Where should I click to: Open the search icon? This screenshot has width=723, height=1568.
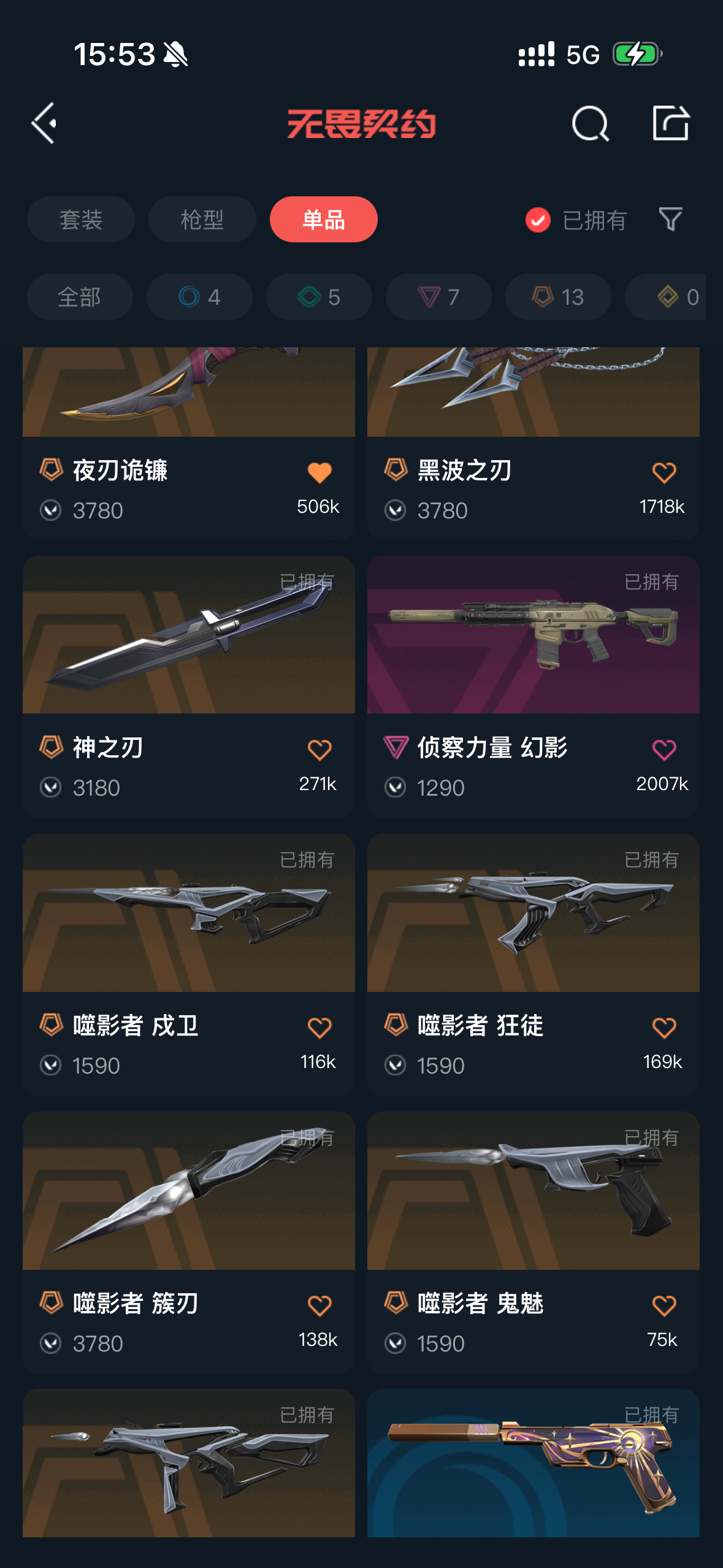pyautogui.click(x=589, y=123)
